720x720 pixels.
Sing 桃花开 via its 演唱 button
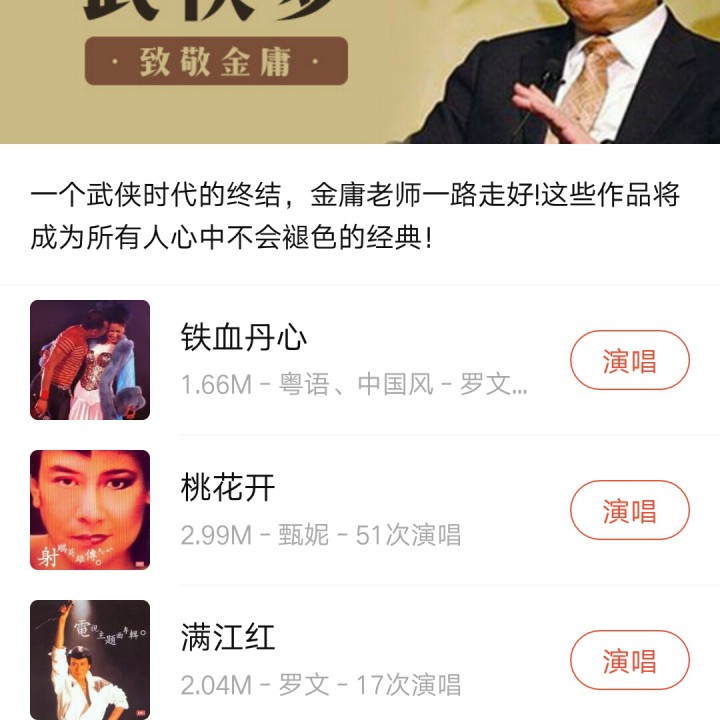[629, 510]
